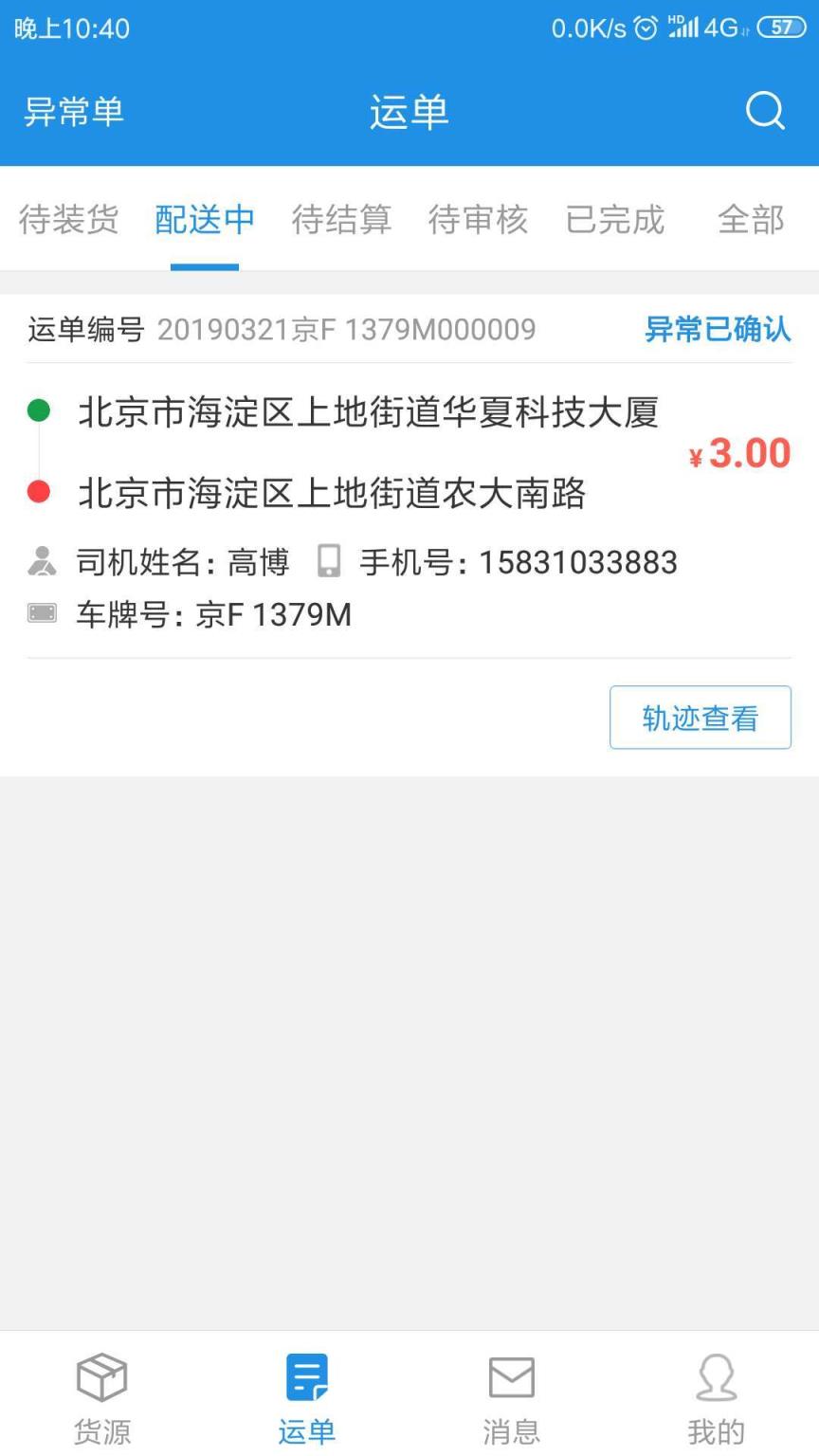
Task: Switch to the 待装货 tab
Action: click(x=67, y=220)
